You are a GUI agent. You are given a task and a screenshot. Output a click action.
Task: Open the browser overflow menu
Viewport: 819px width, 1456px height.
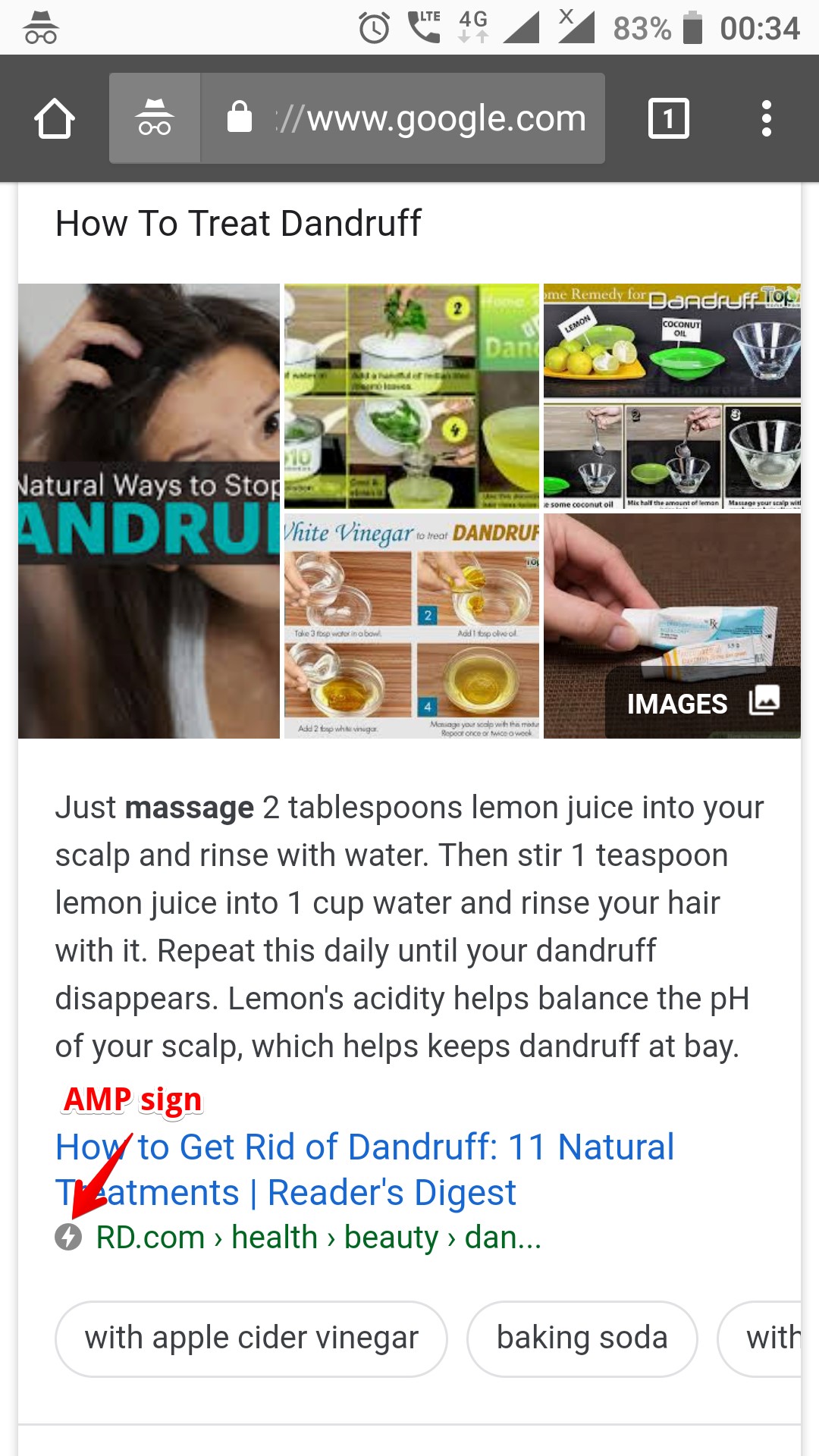pos(767,118)
